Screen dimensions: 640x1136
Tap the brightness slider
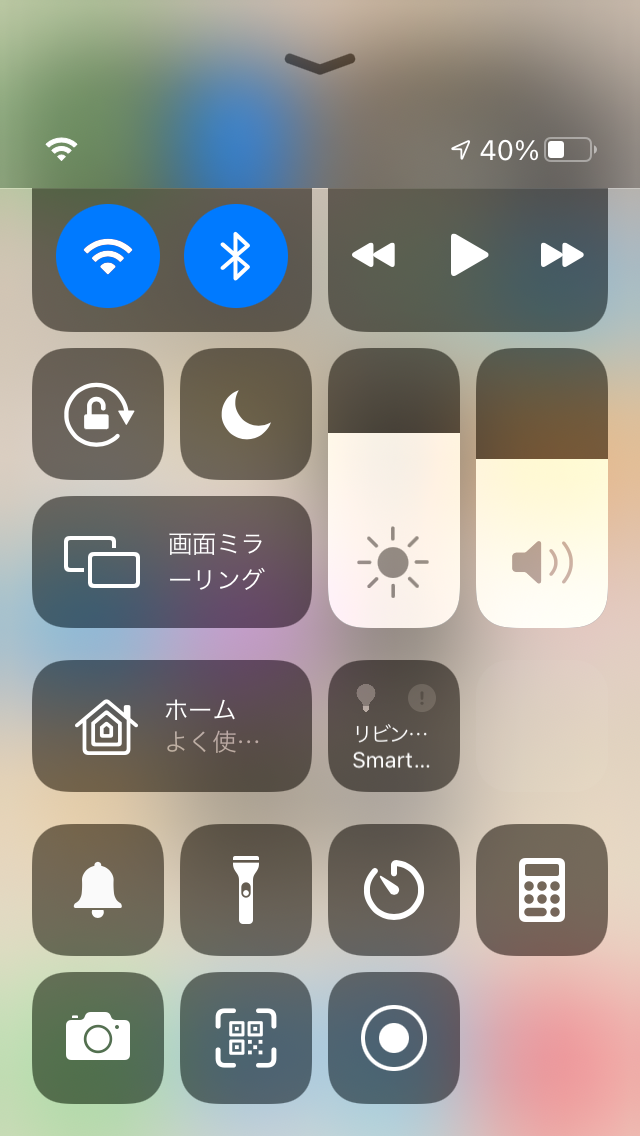click(x=394, y=490)
